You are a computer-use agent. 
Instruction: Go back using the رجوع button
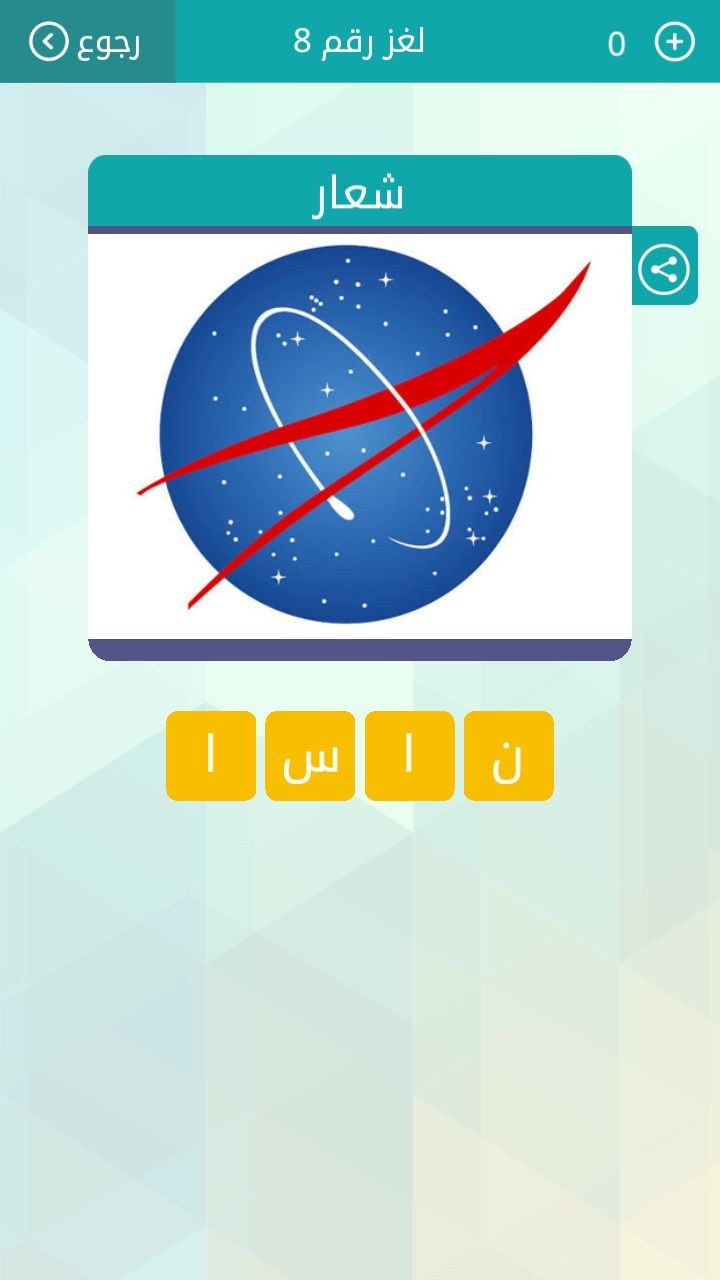click(87, 42)
